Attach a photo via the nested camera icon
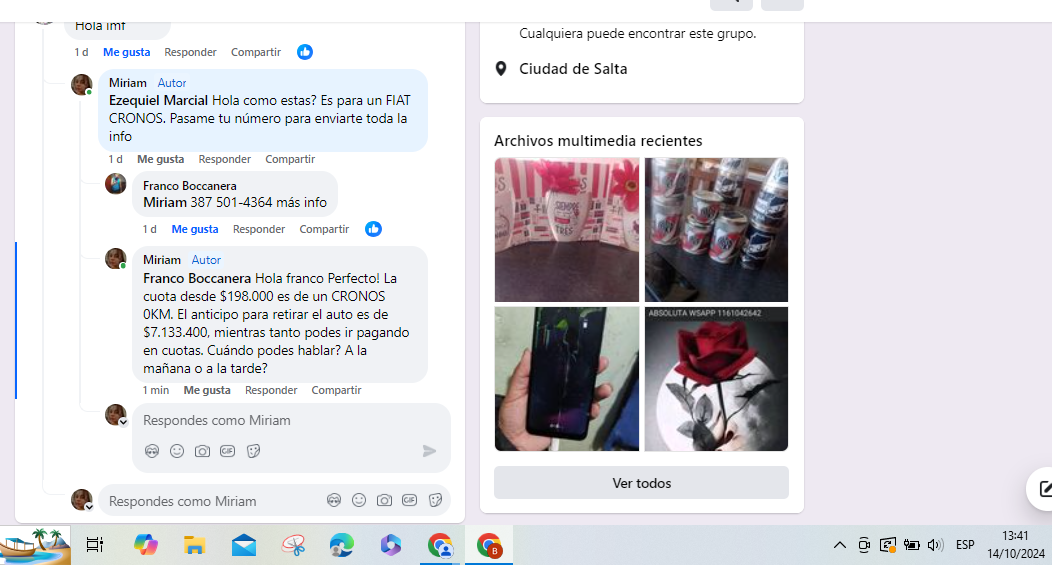The image size is (1052, 565). tap(202, 451)
